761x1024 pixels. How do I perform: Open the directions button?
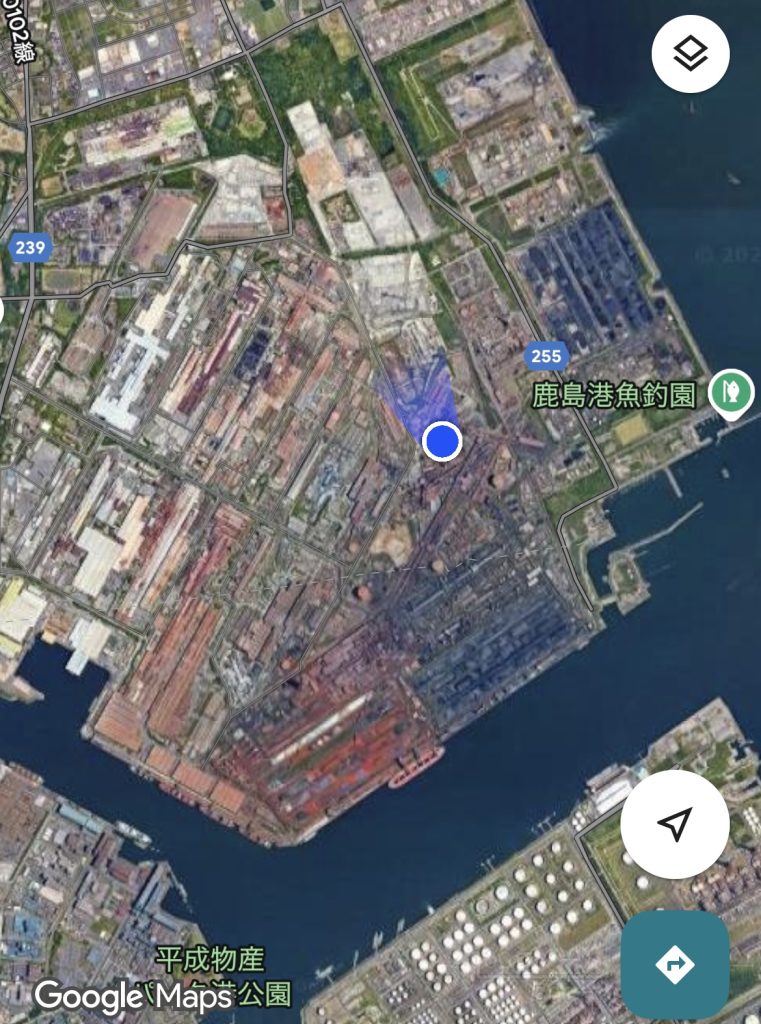(x=674, y=964)
